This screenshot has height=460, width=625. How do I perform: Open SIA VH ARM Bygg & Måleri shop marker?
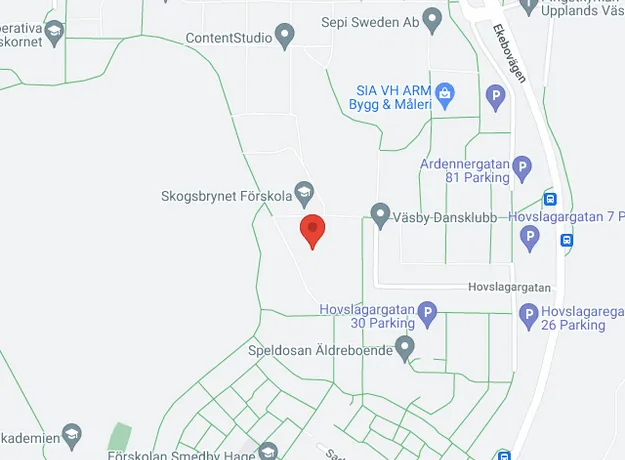(446, 96)
